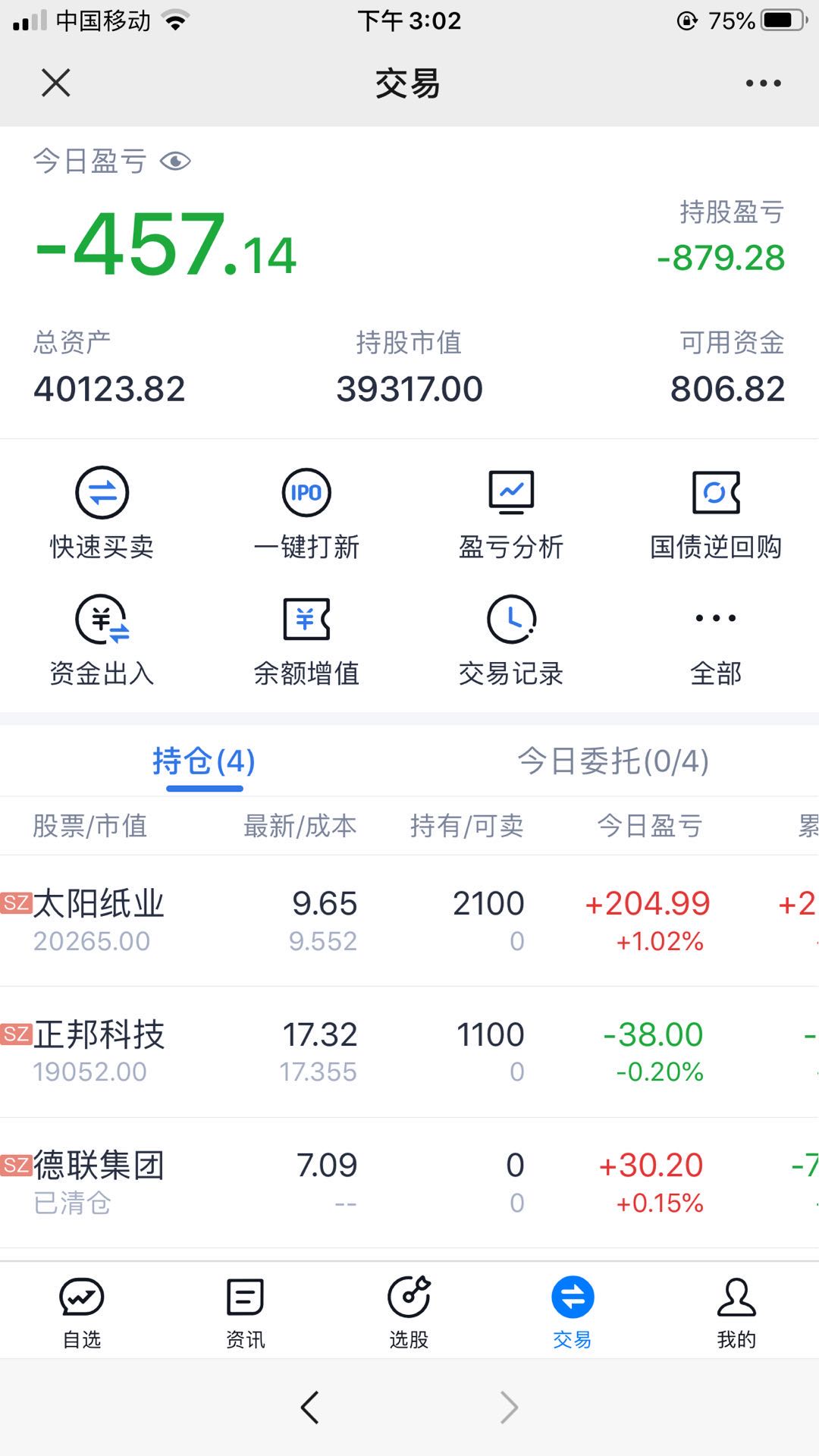Open the top-right more options menu
The height and width of the screenshot is (1456, 819).
click(x=764, y=83)
